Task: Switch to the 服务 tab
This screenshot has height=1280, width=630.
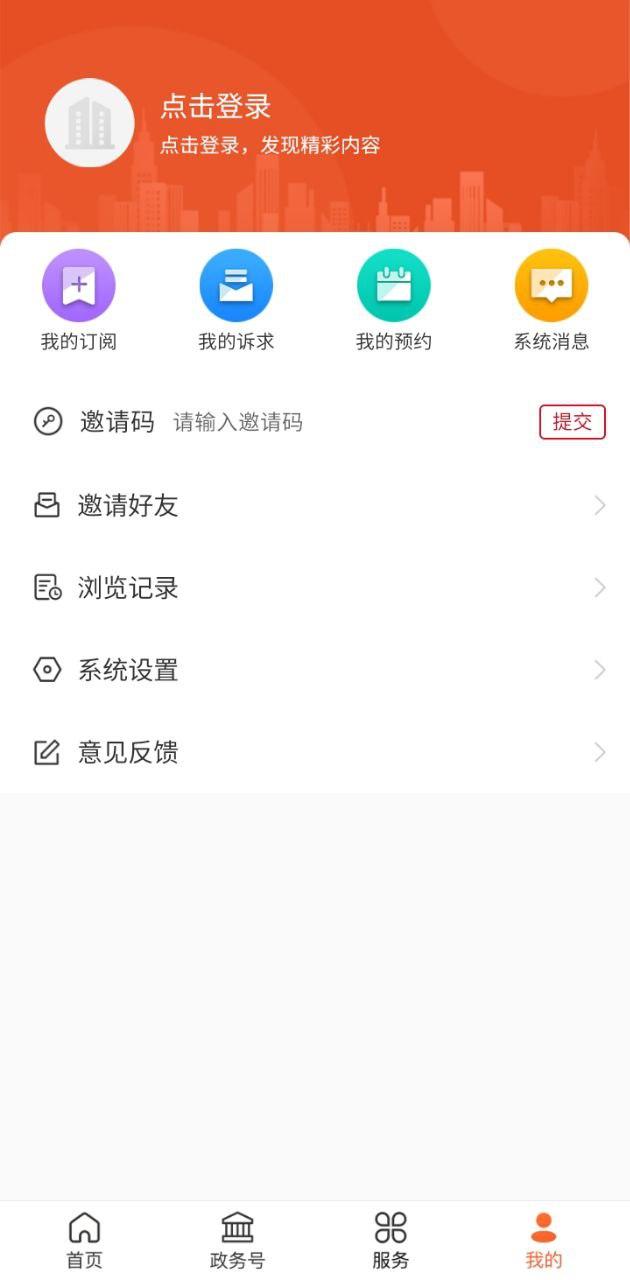Action: (391, 1240)
